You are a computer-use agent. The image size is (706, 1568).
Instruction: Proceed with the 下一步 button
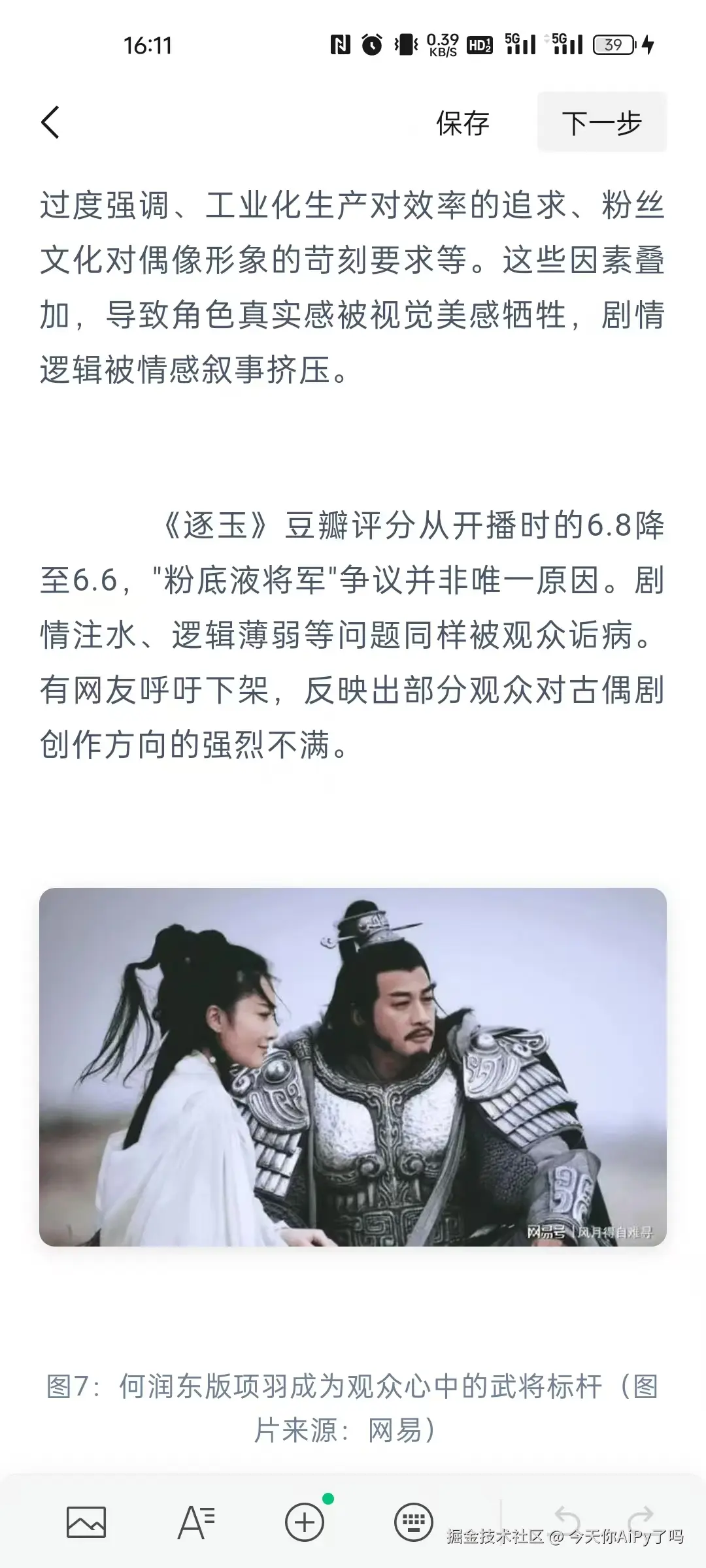click(x=601, y=123)
